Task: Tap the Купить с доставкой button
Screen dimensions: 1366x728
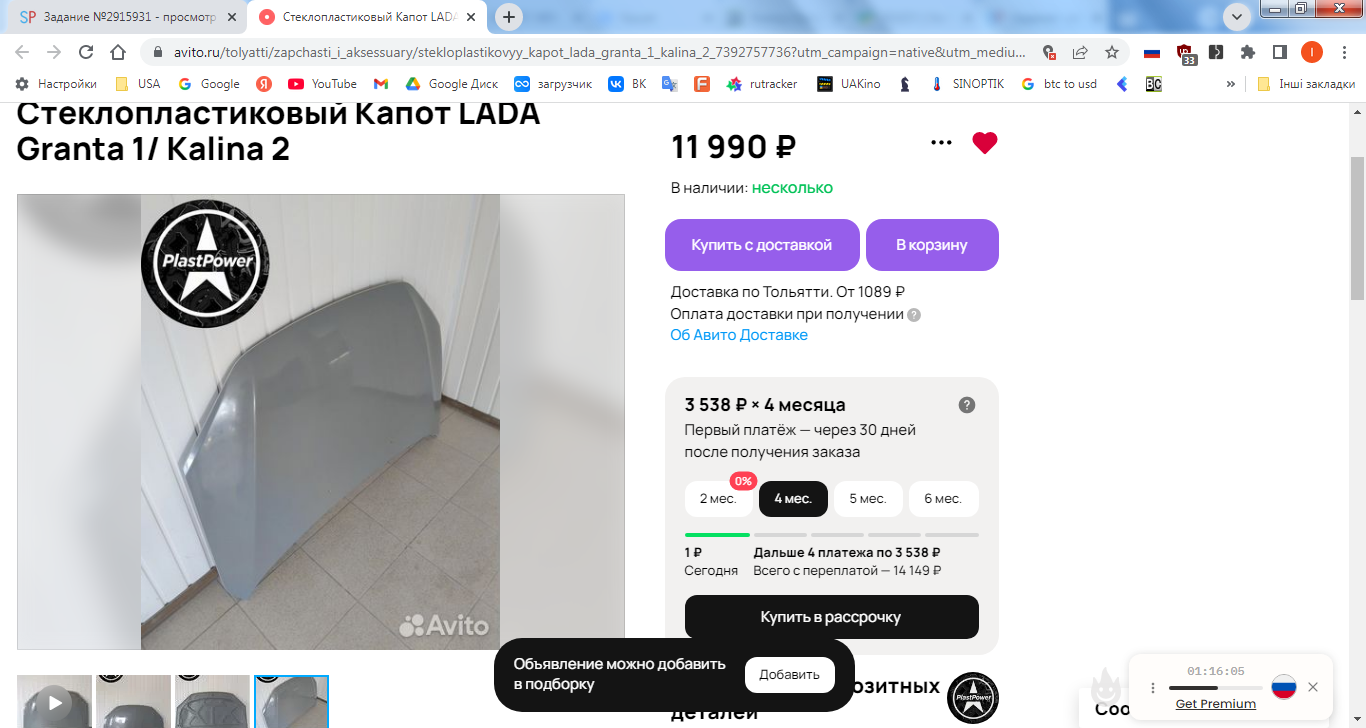Action: [x=762, y=245]
